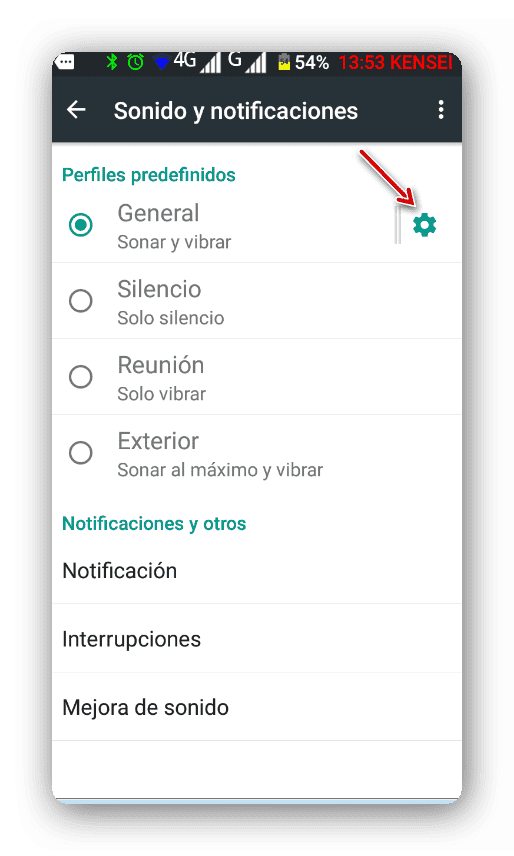Activate the Exterior profile
514x856 pixels.
click(257, 453)
